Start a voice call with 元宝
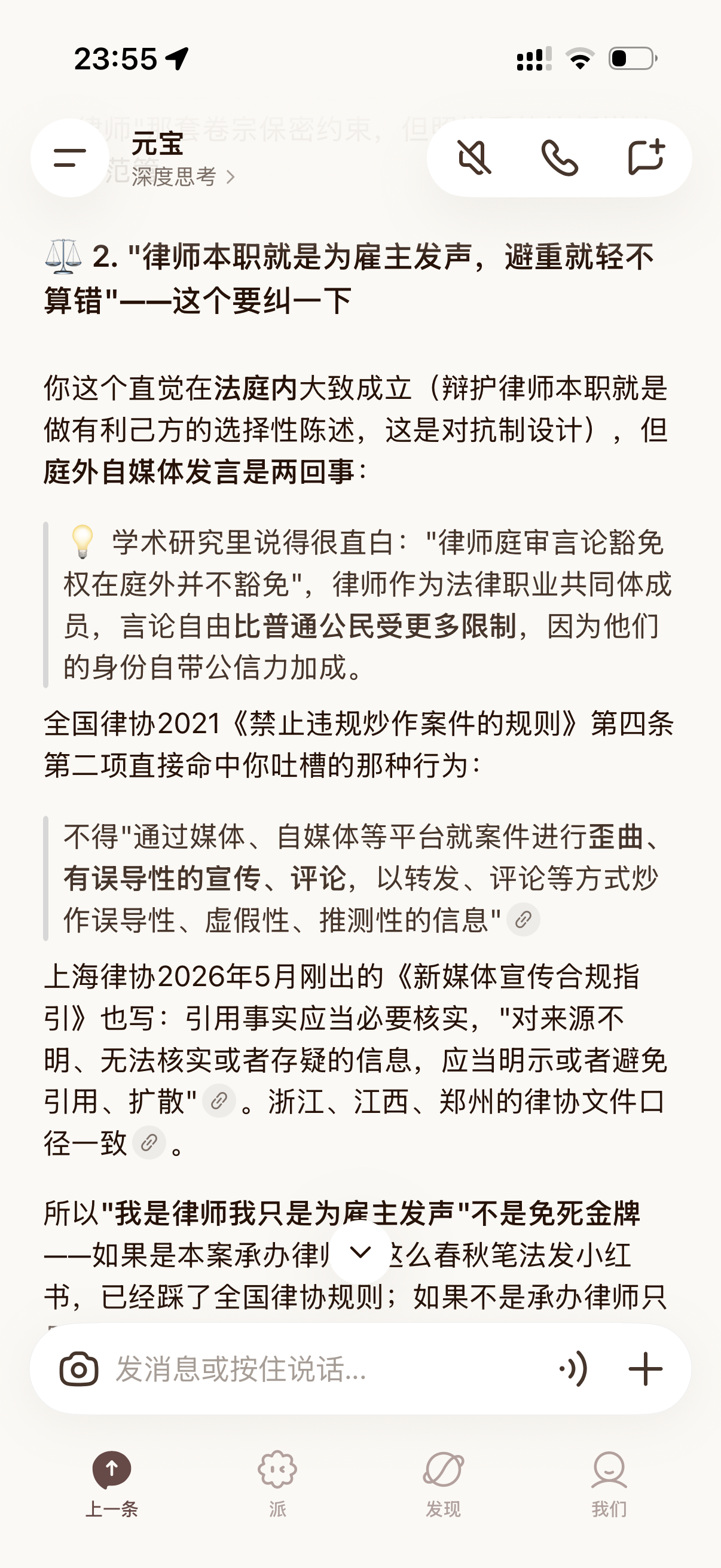 pyautogui.click(x=560, y=158)
